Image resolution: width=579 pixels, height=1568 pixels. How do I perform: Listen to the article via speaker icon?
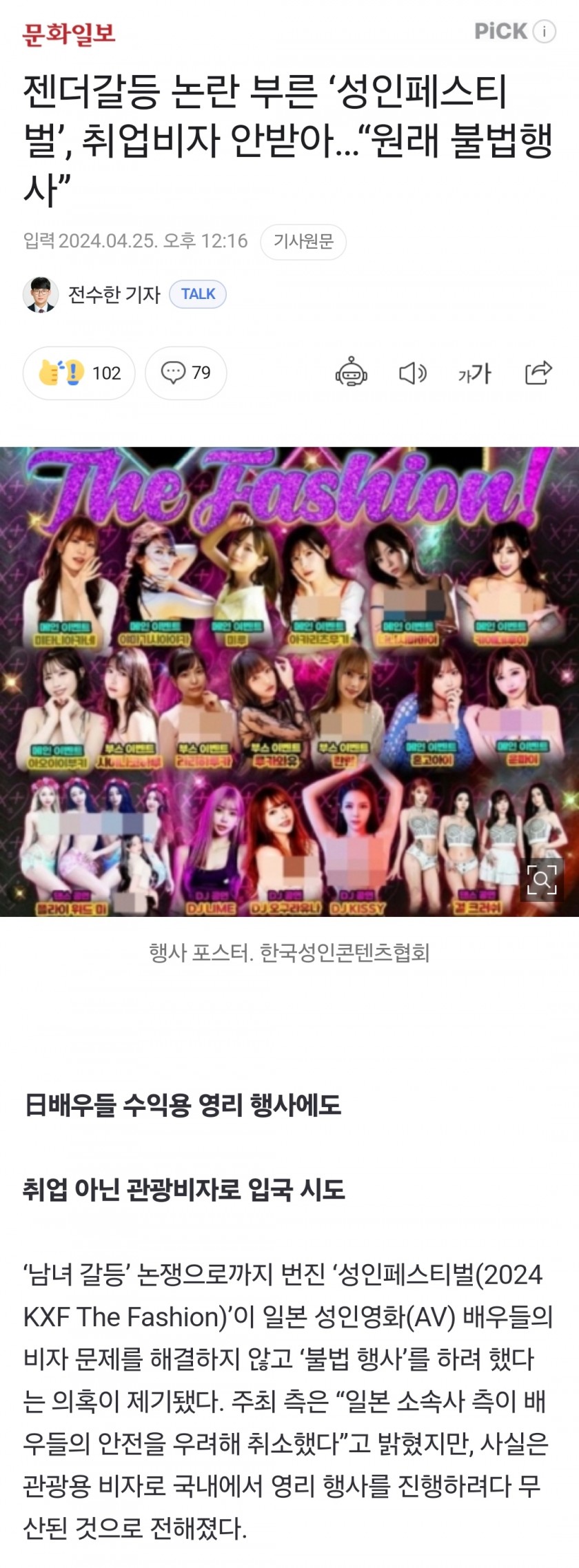tap(412, 373)
